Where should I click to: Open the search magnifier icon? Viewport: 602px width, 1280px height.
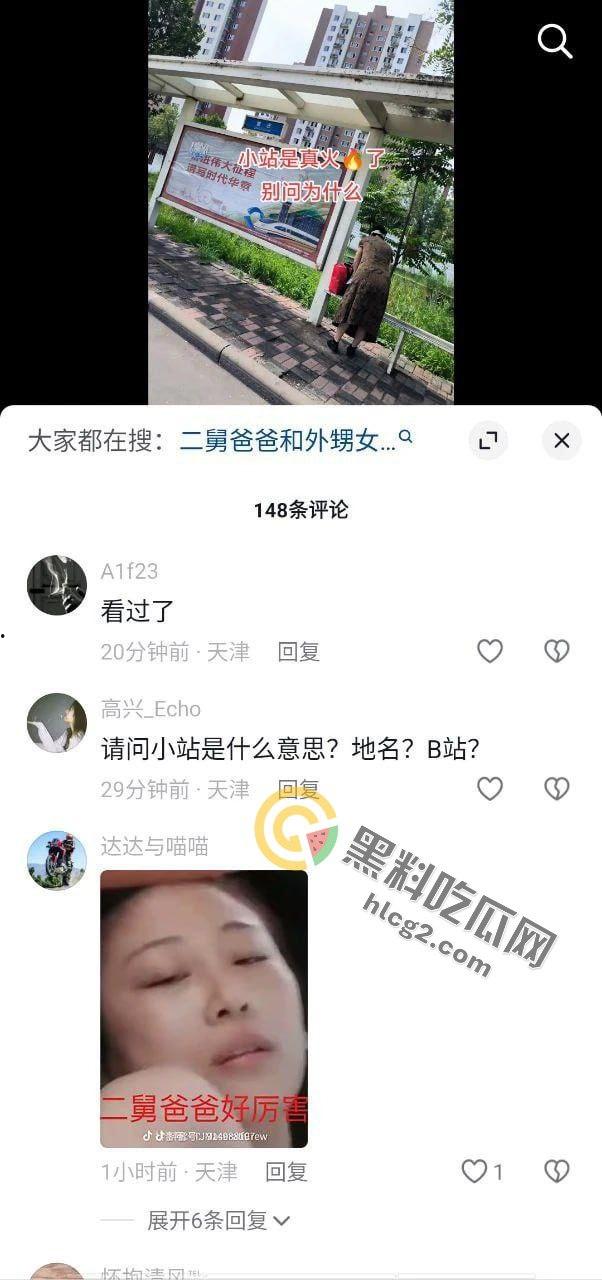(554, 41)
